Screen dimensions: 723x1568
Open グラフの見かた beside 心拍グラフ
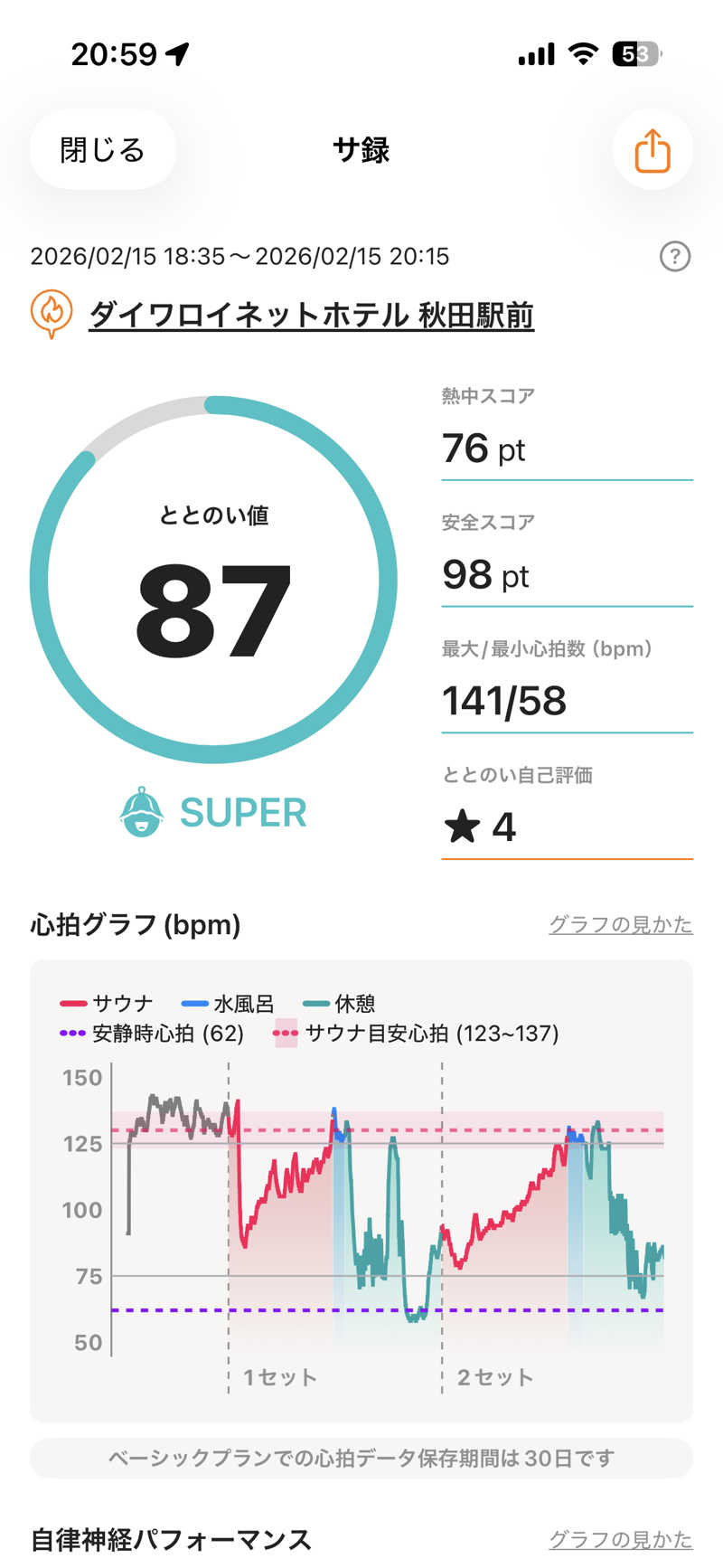620,924
